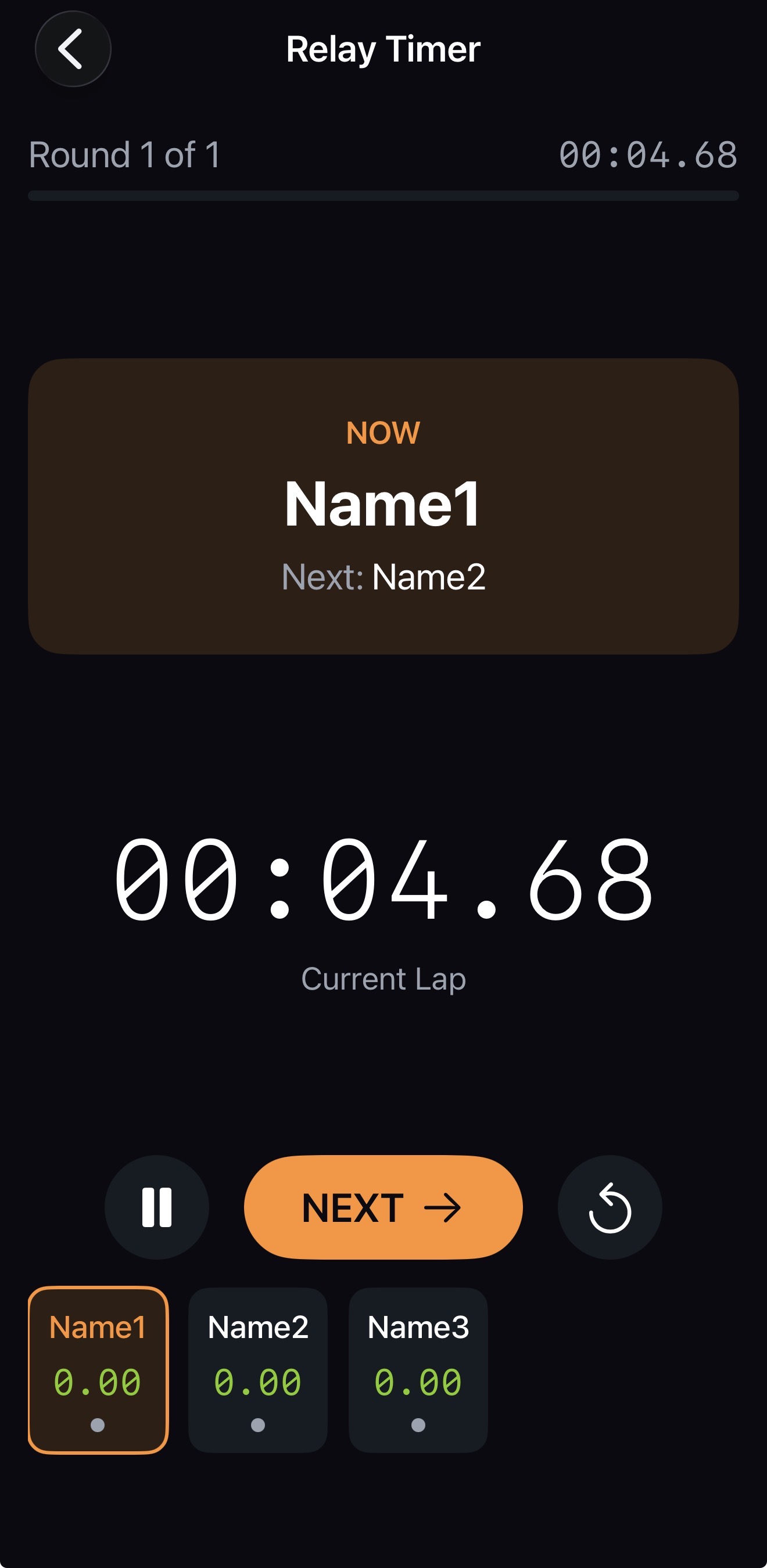This screenshot has height=1568, width=767.
Task: Select the Name2 participant card
Action: tap(257, 1369)
